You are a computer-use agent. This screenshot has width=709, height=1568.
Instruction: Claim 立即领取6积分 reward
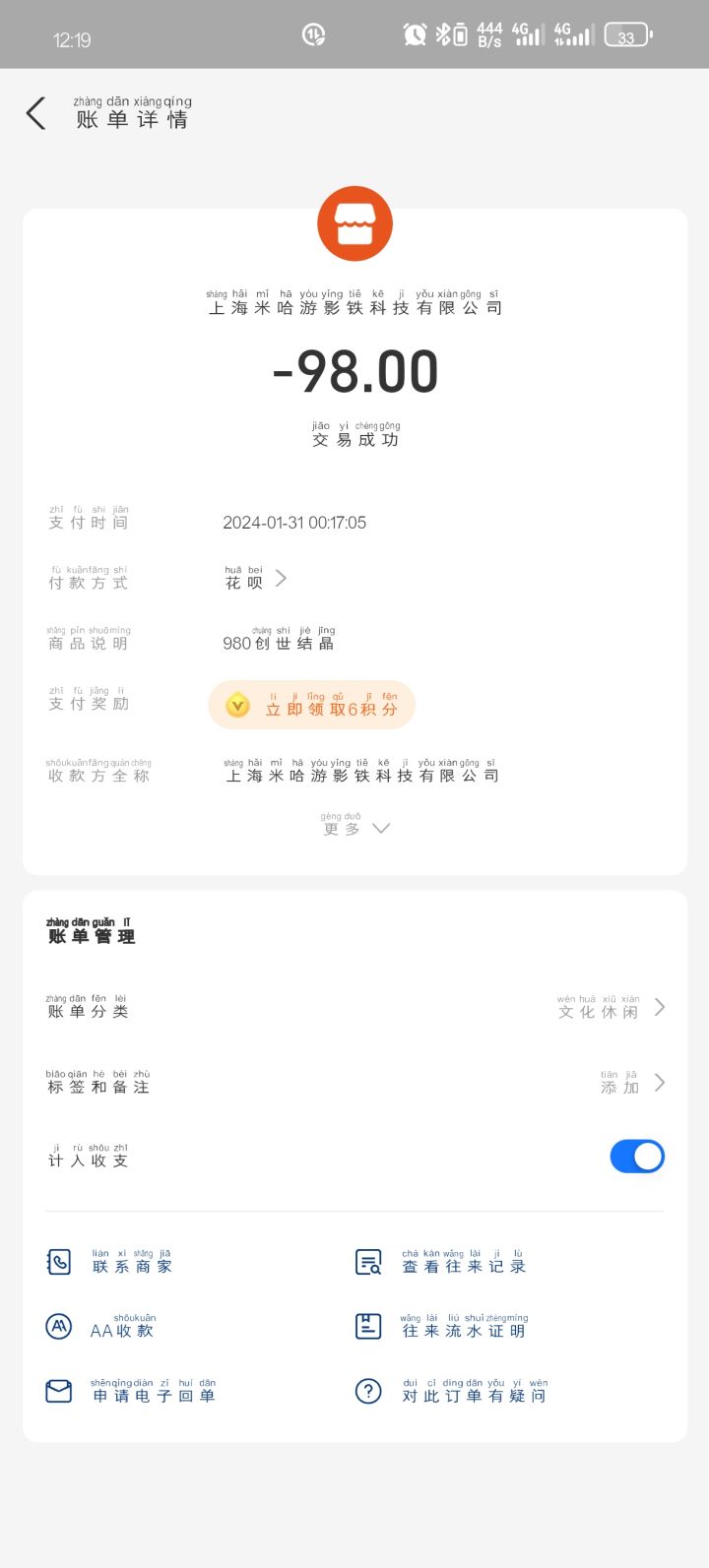pos(311,706)
